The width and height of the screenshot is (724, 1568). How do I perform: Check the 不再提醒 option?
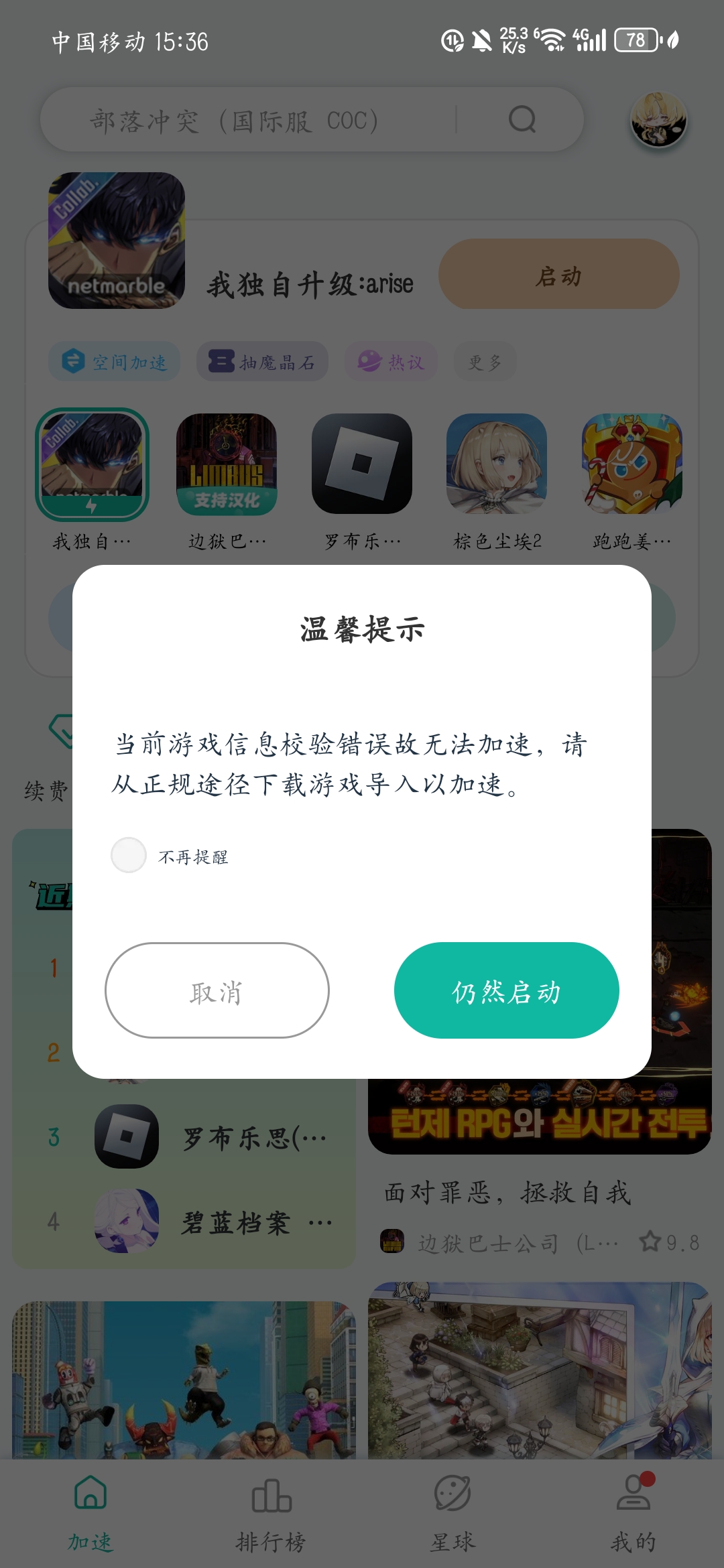point(129,855)
